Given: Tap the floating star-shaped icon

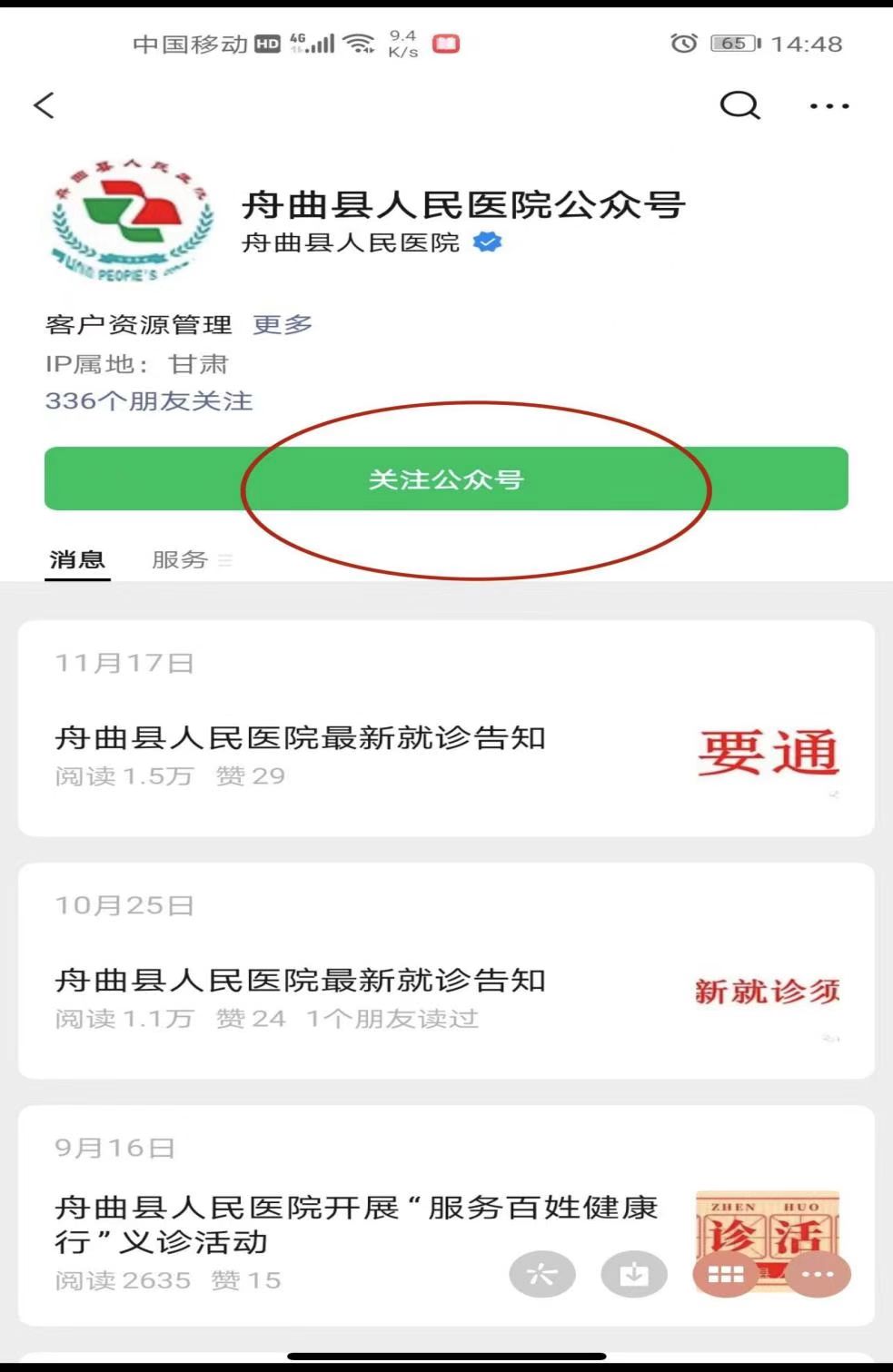Looking at the screenshot, I should point(542,1275).
